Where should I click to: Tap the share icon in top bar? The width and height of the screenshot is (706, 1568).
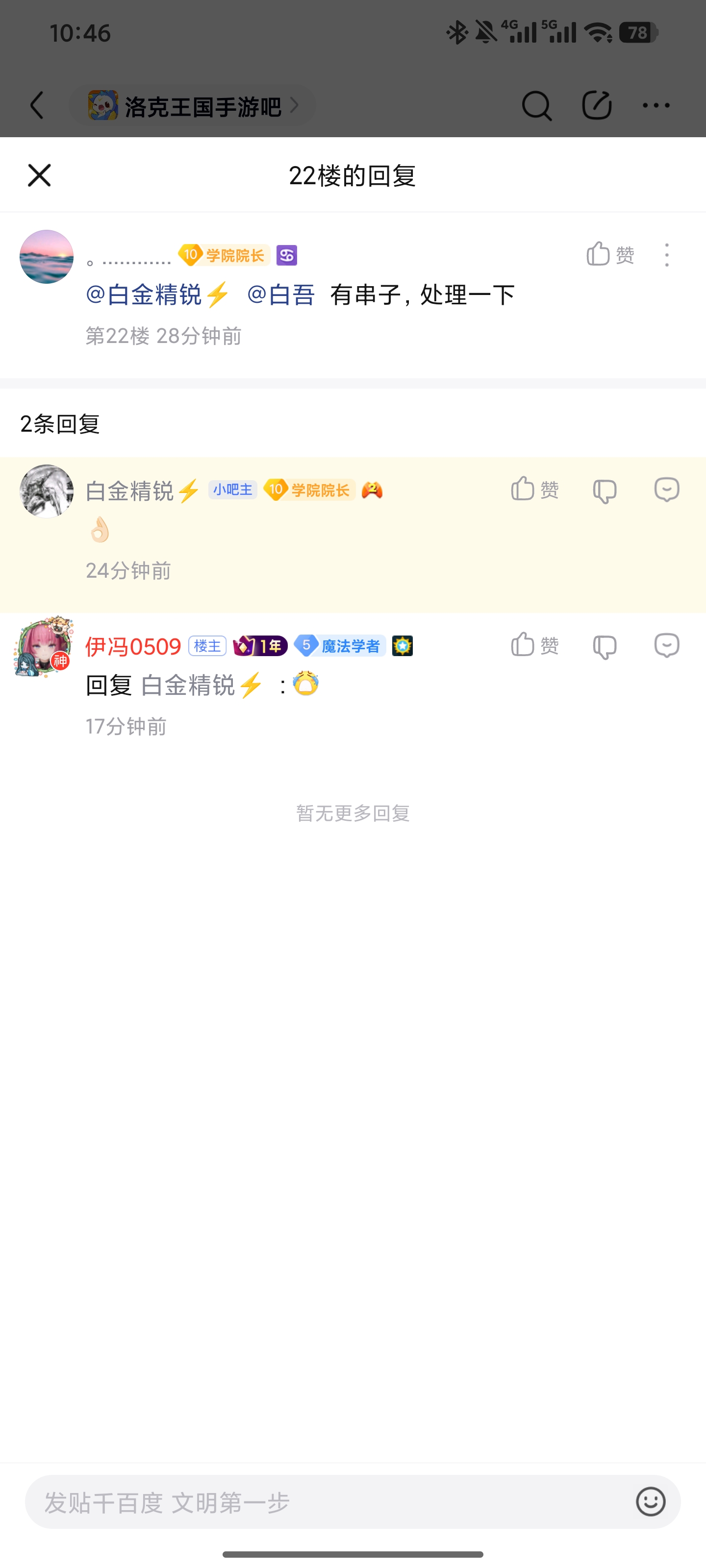click(597, 105)
